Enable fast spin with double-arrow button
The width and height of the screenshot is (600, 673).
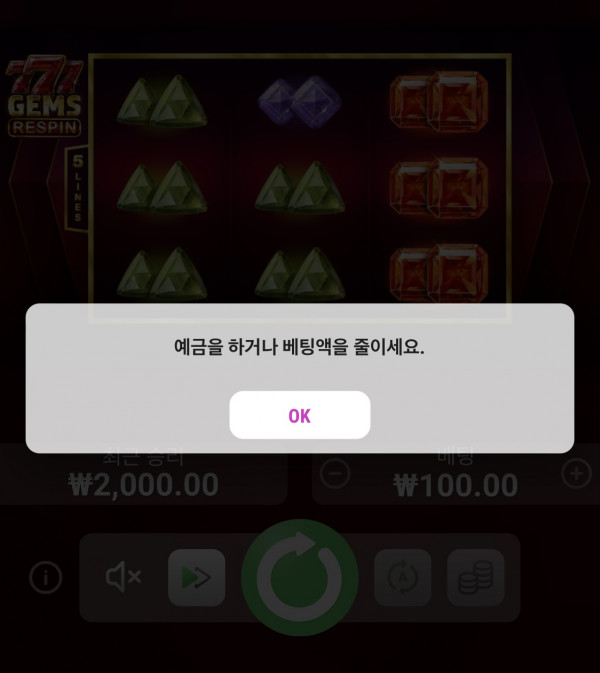196,577
